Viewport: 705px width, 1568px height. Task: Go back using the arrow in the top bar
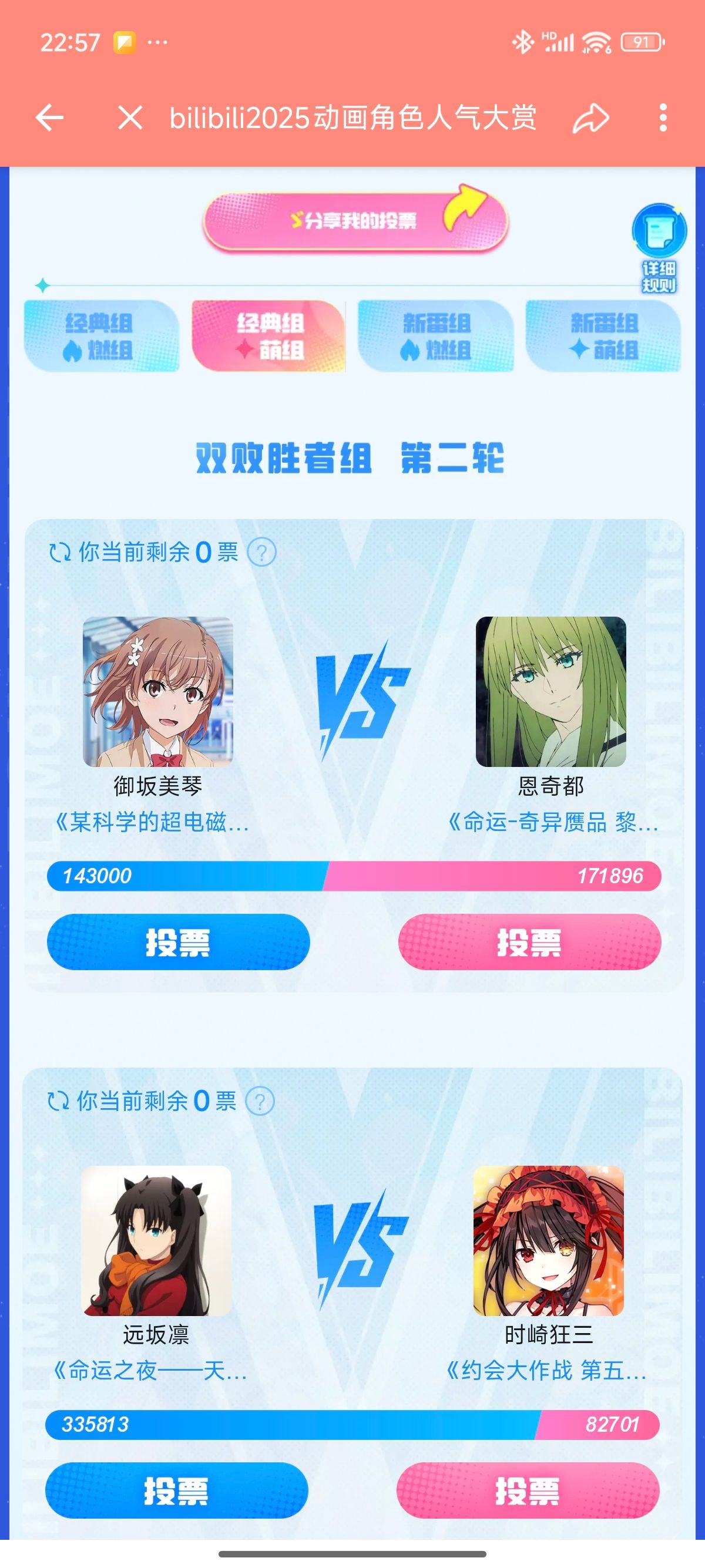[50, 117]
